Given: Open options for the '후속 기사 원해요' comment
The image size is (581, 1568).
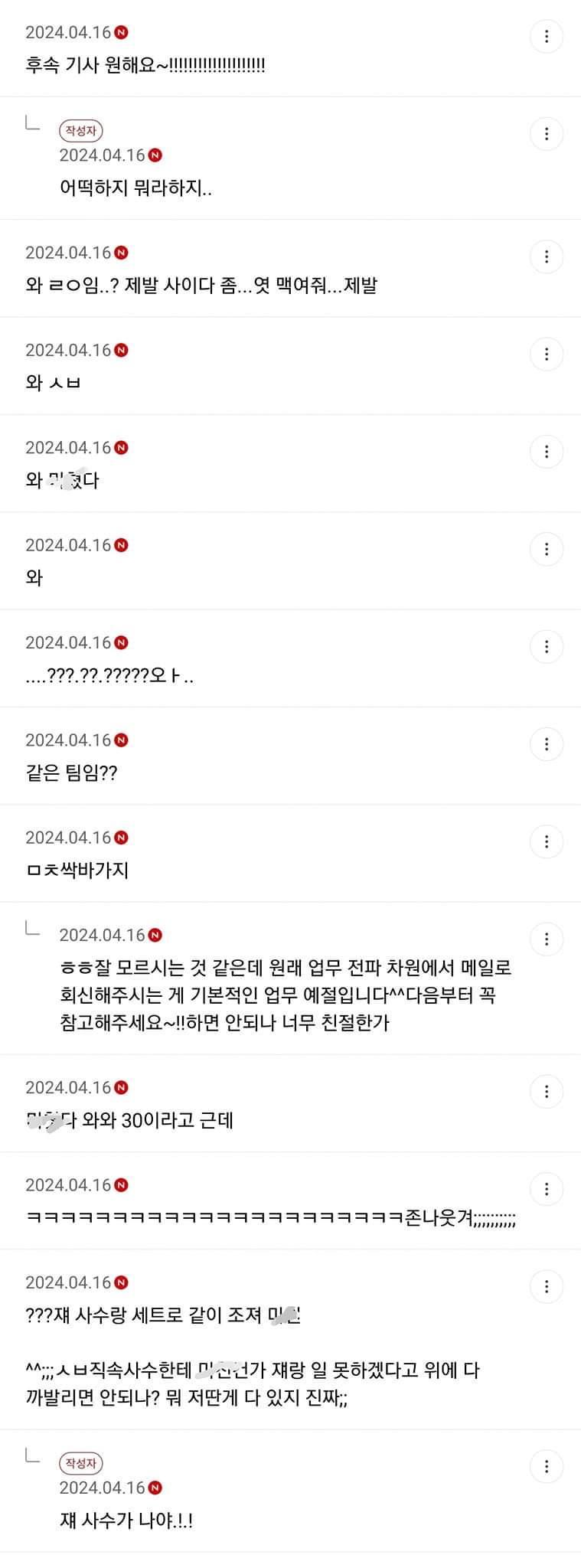Looking at the screenshot, I should coord(546,37).
